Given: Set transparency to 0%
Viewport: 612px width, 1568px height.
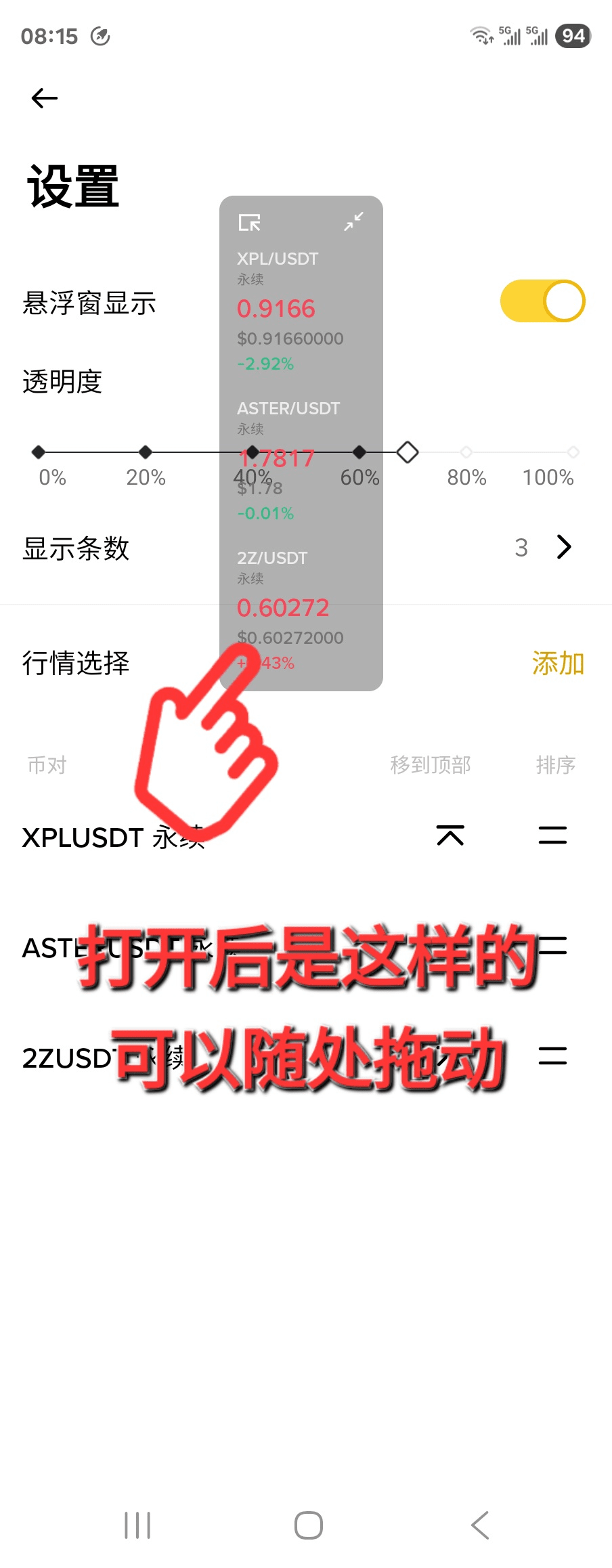Looking at the screenshot, I should pyautogui.click(x=39, y=452).
